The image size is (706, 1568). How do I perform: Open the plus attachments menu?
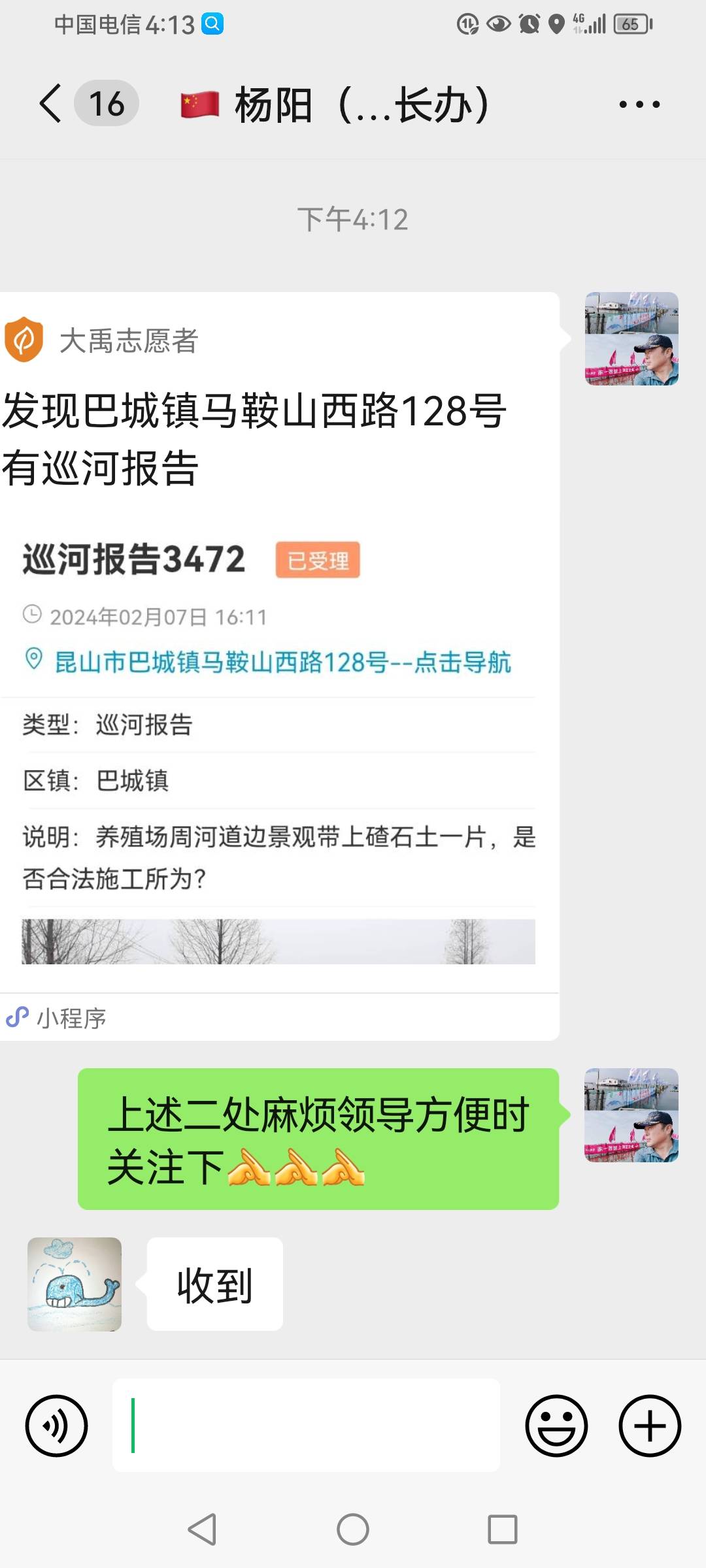click(650, 1426)
